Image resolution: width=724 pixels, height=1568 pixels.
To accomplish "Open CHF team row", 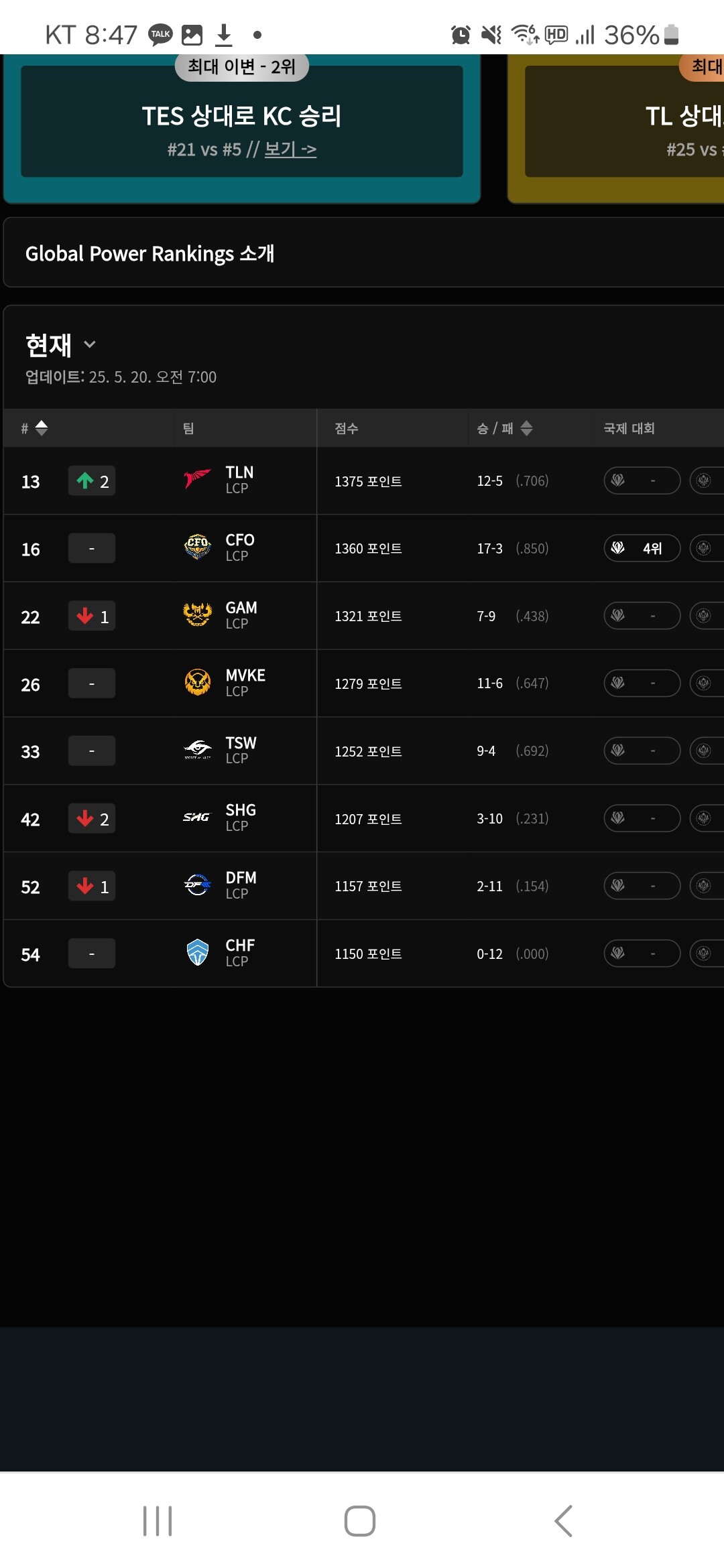I will (x=240, y=954).
